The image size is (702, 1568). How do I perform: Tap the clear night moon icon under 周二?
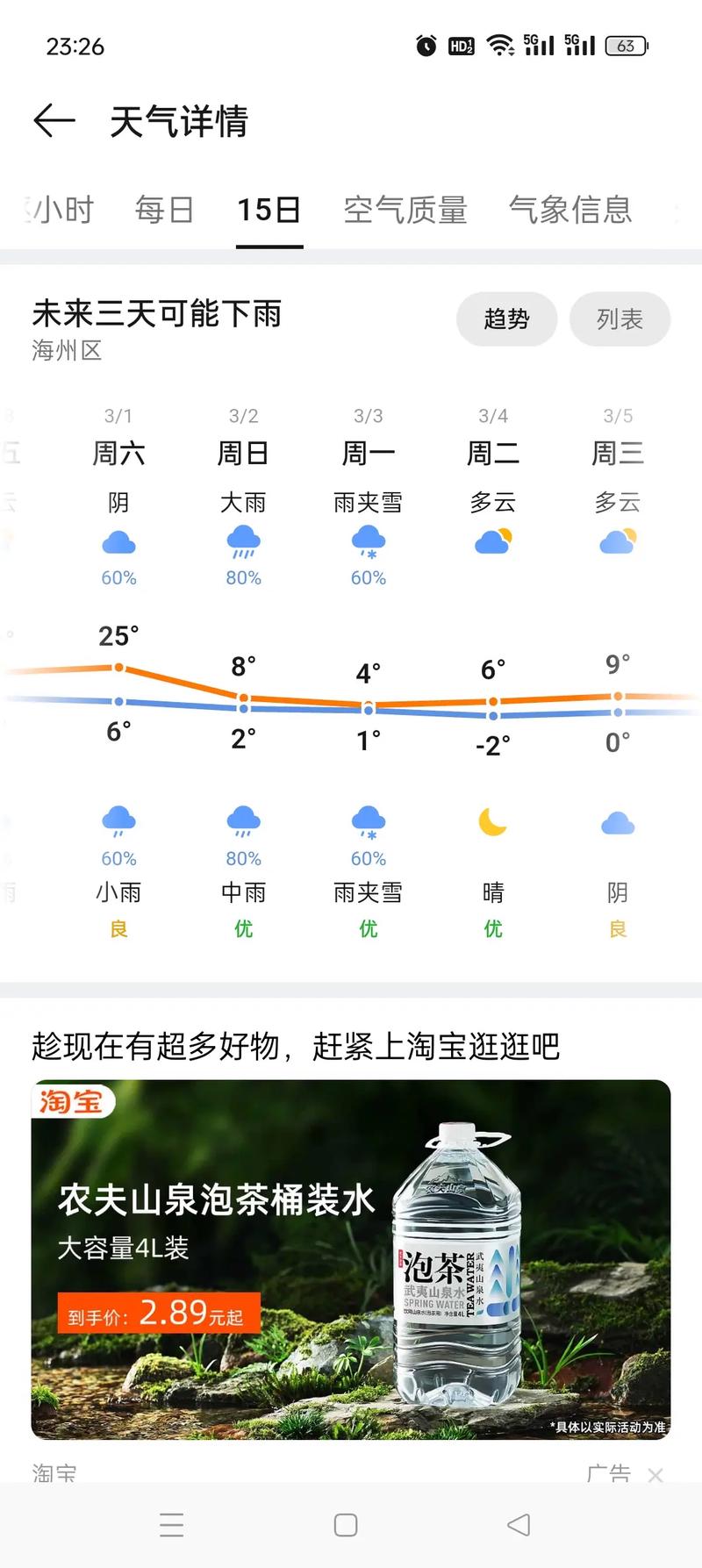point(492,820)
